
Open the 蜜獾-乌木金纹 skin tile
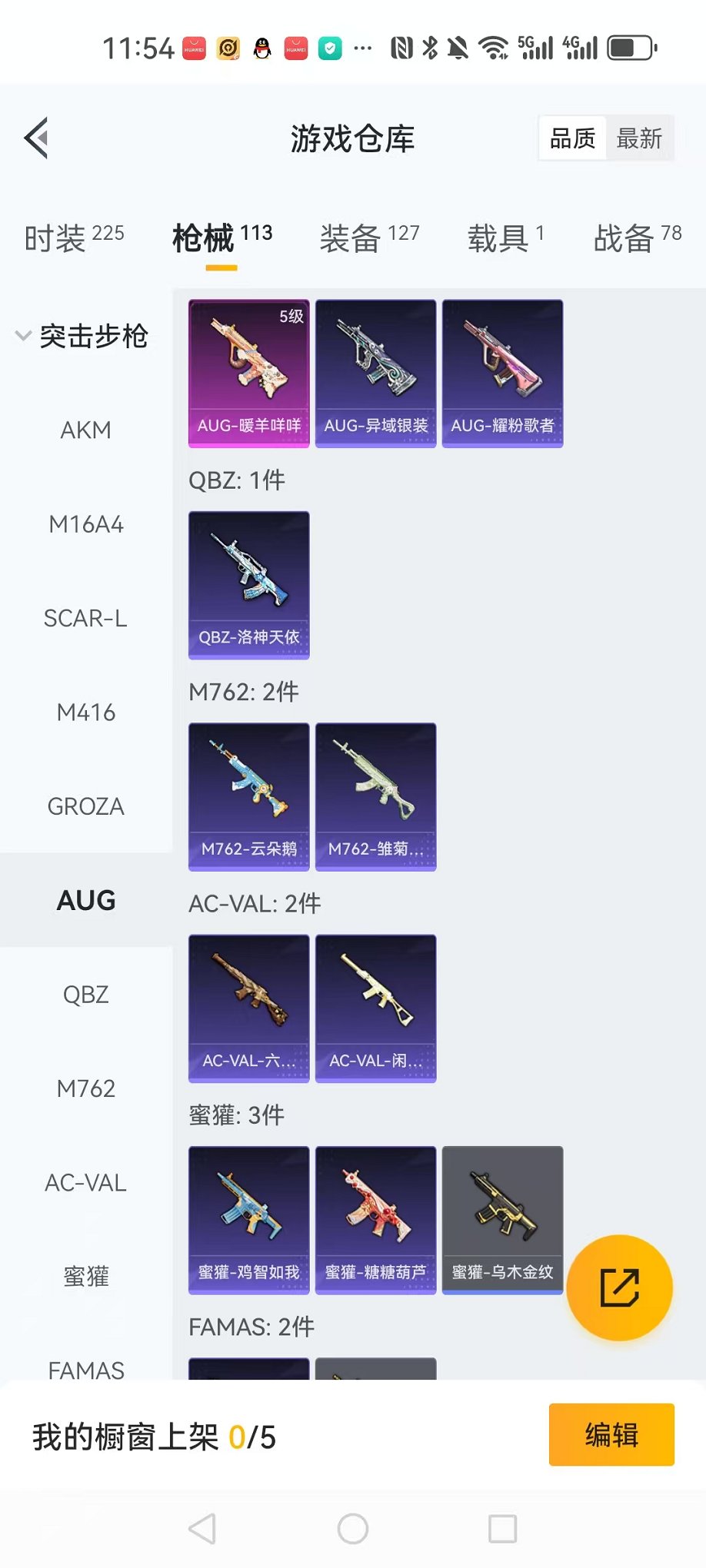coord(502,1220)
